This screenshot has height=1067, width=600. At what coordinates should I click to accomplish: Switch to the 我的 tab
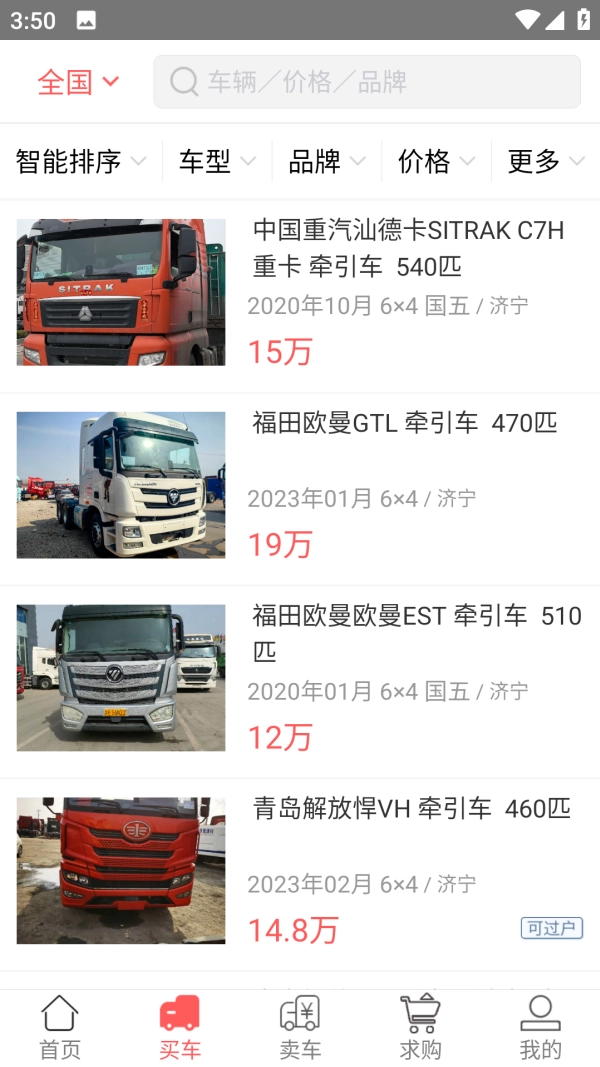pyautogui.click(x=540, y=1027)
